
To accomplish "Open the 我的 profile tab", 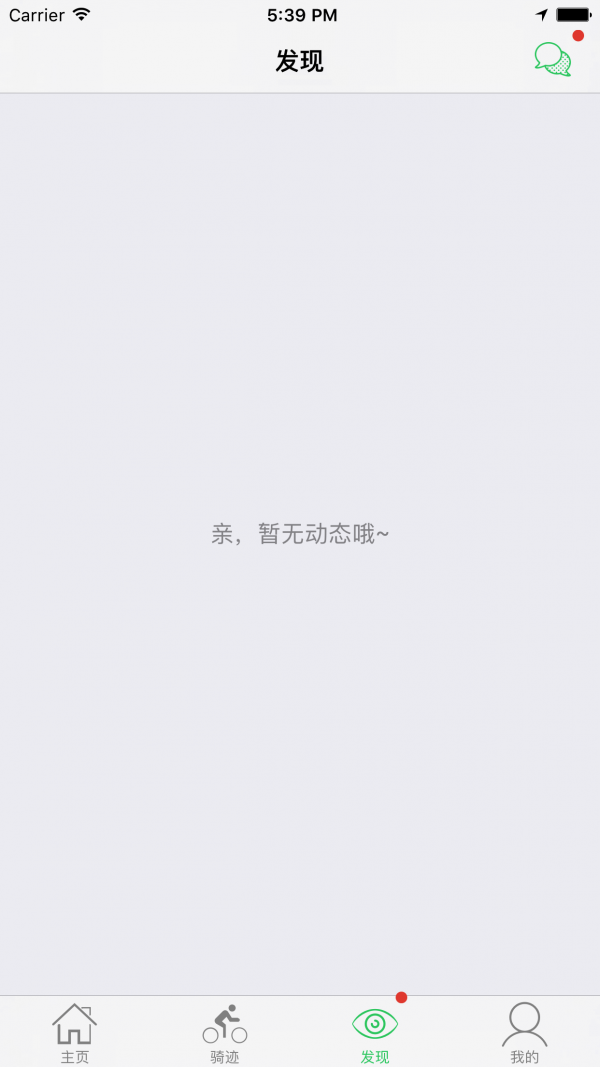I will click(x=524, y=1033).
